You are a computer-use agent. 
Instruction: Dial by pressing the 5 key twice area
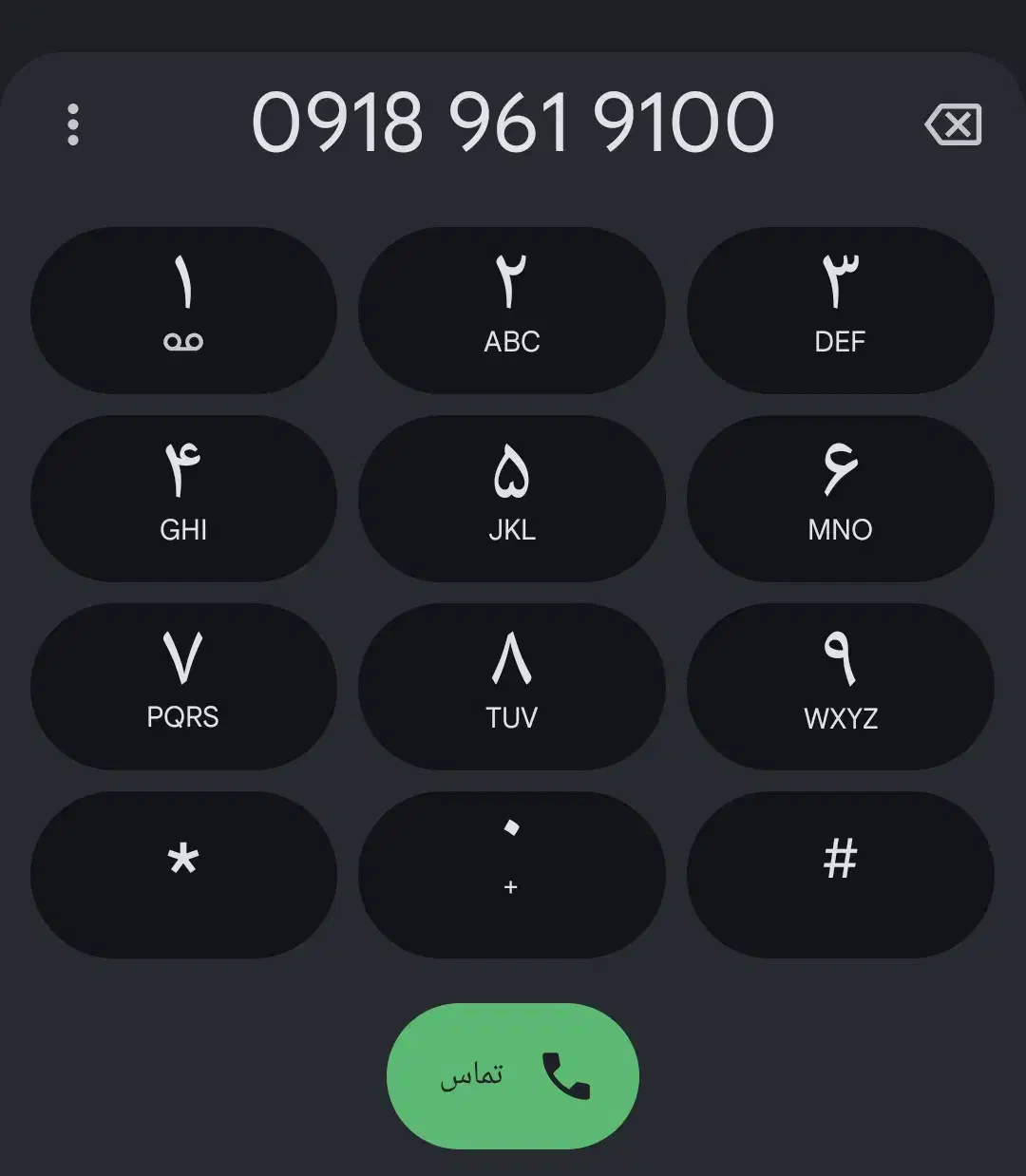511,497
